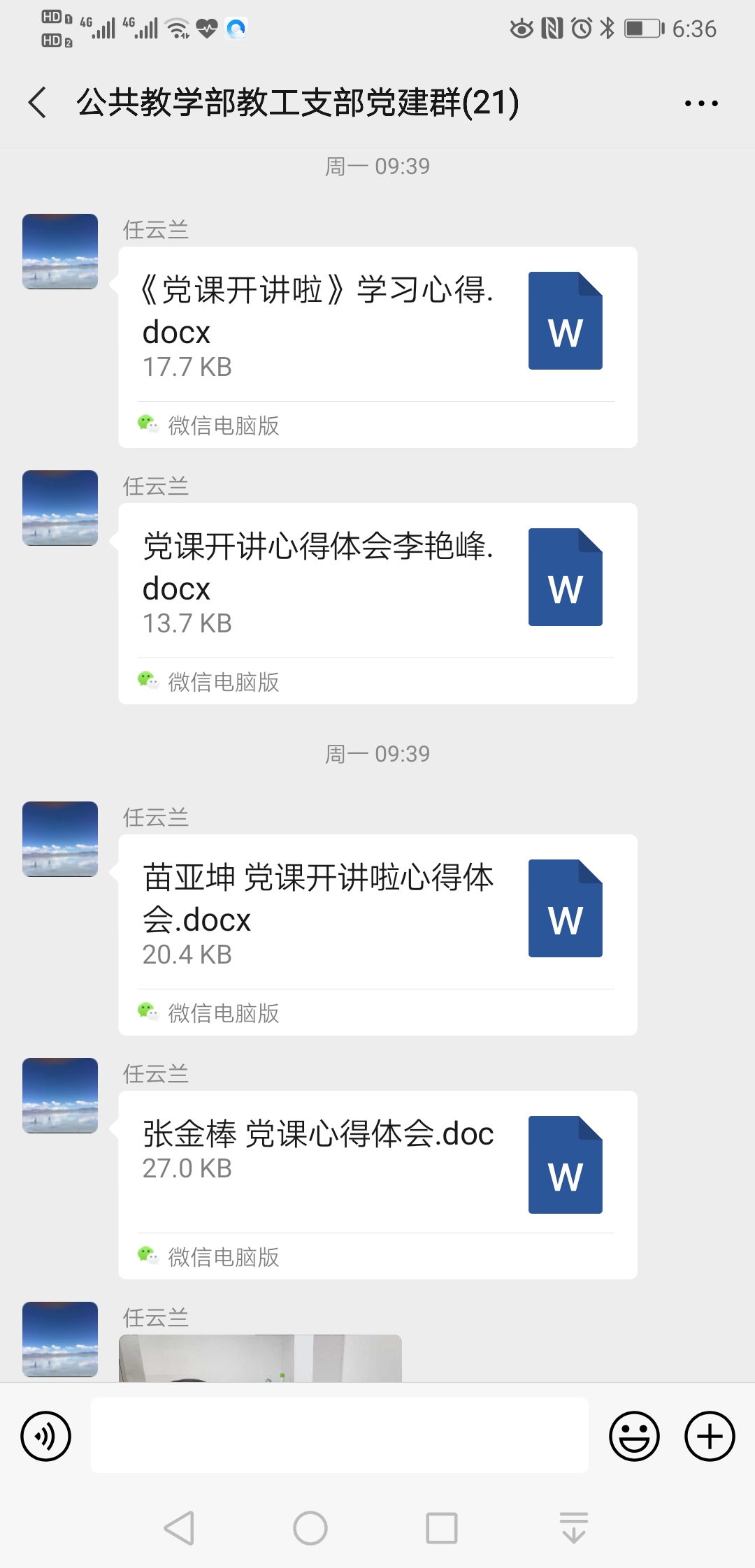Focus the message text field
Viewport: 755px width, 1568px height.
[x=339, y=1435]
